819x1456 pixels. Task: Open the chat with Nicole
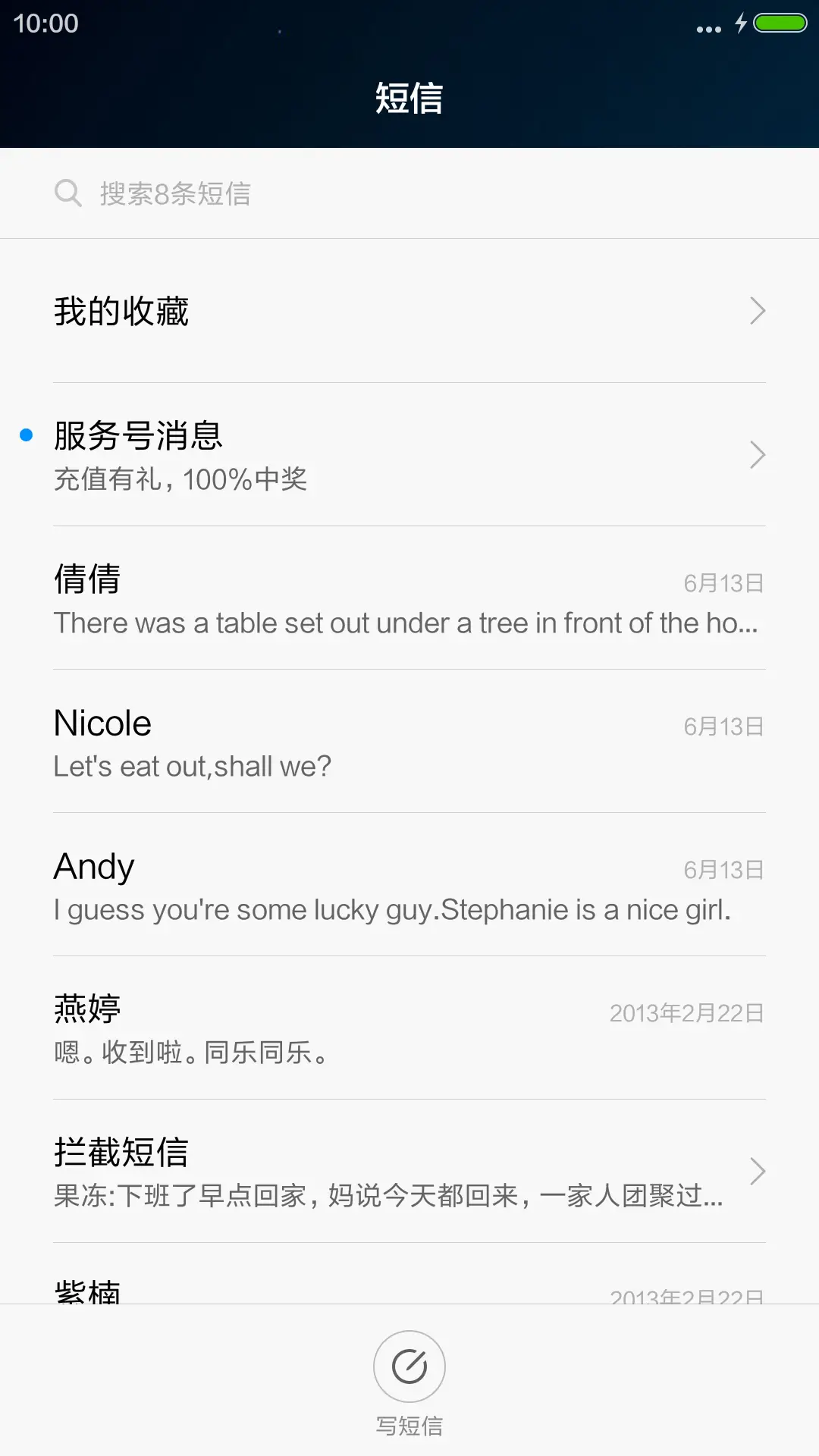point(409,742)
